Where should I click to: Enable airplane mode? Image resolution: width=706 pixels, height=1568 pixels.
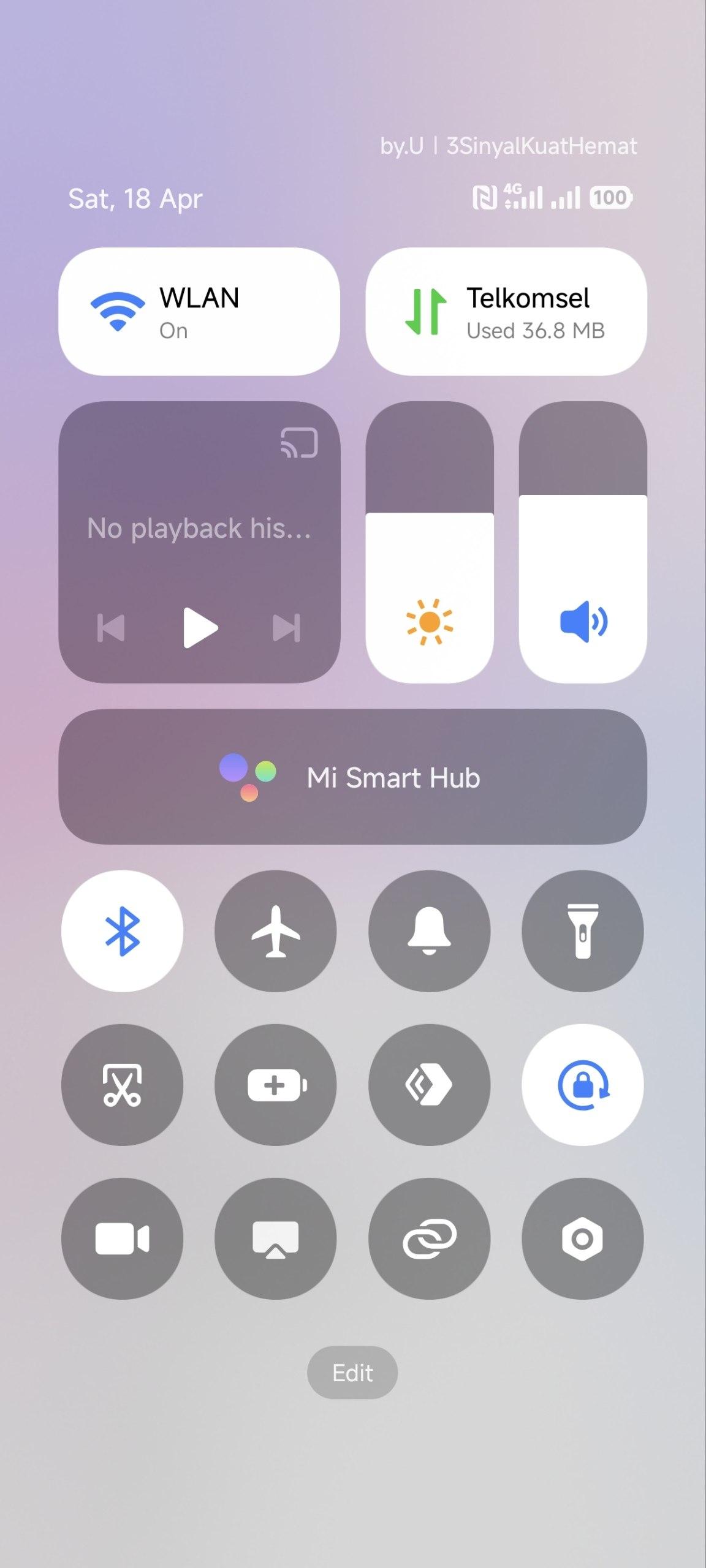point(276,931)
